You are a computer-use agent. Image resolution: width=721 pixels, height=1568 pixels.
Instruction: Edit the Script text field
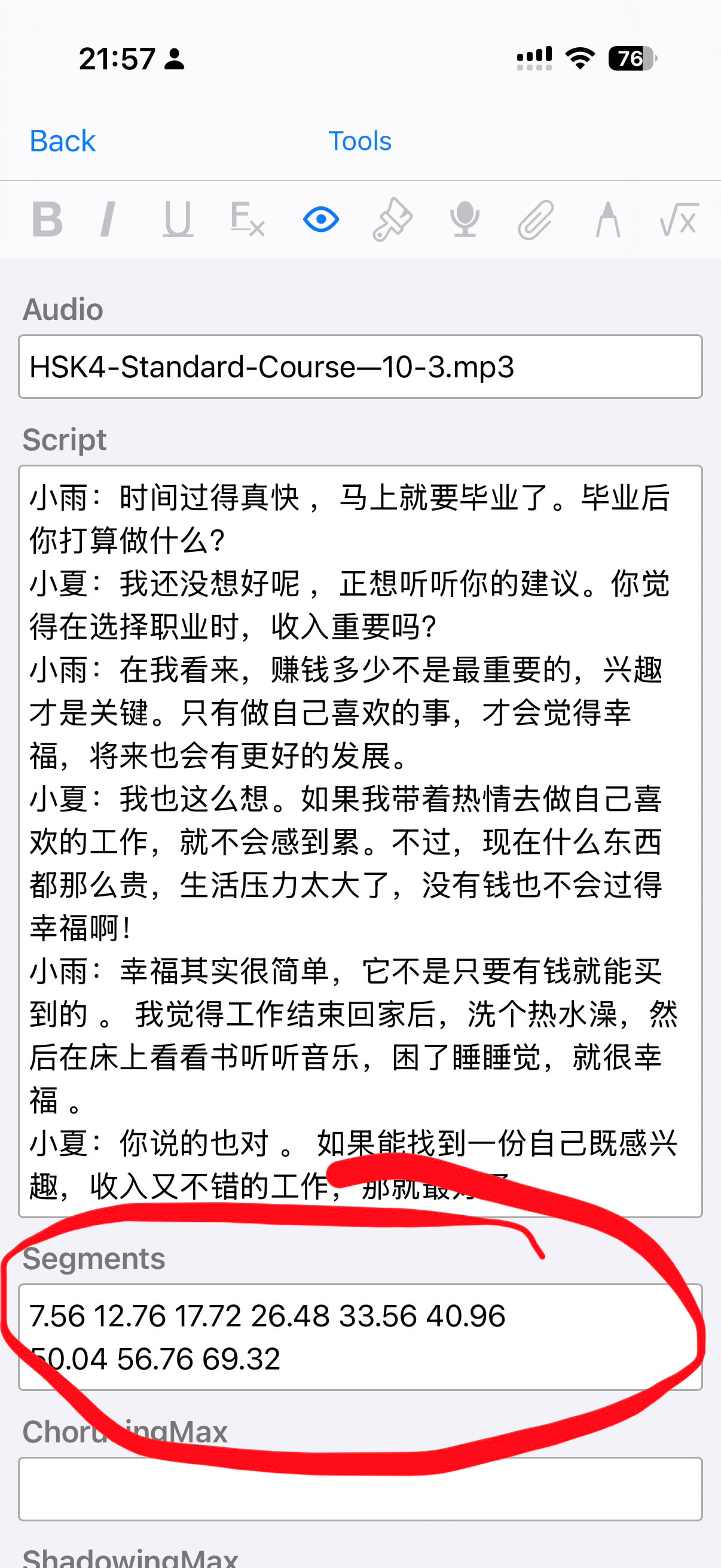click(360, 840)
